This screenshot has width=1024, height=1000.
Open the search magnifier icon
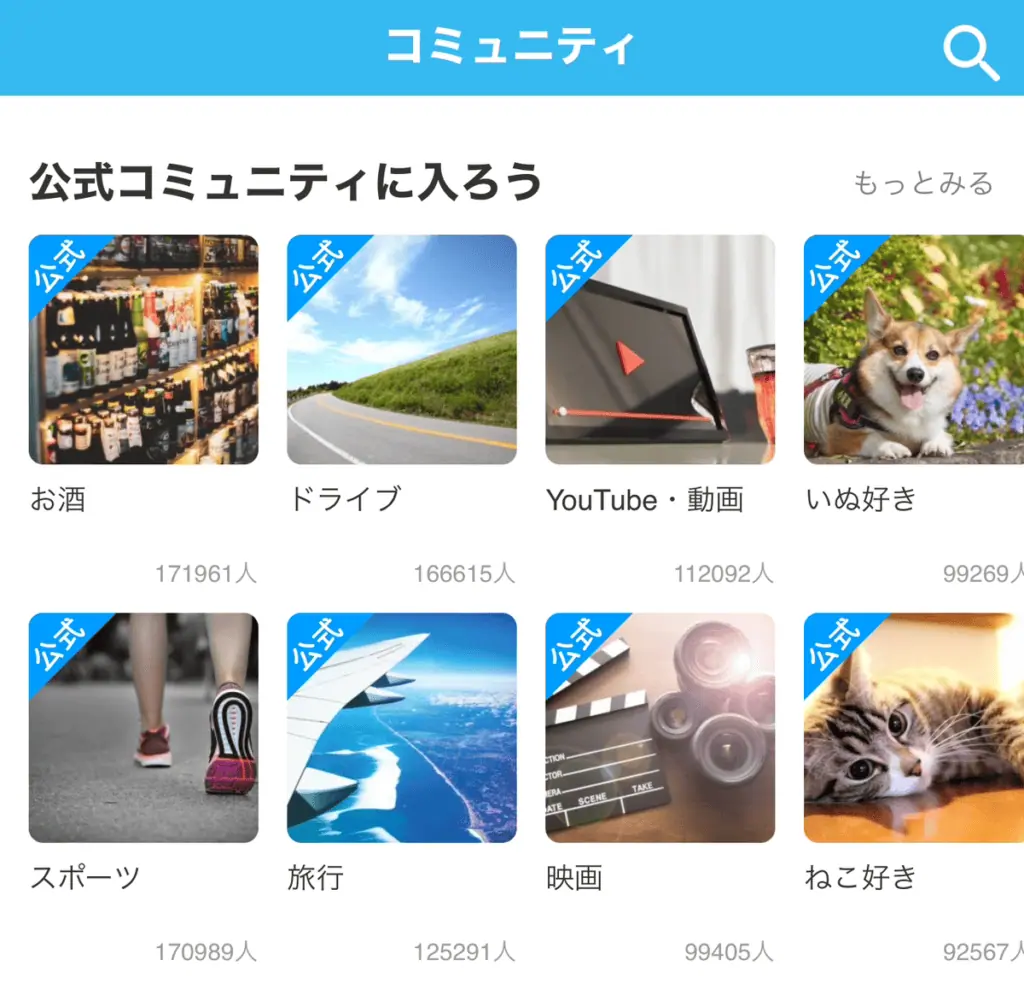[x=970, y=50]
